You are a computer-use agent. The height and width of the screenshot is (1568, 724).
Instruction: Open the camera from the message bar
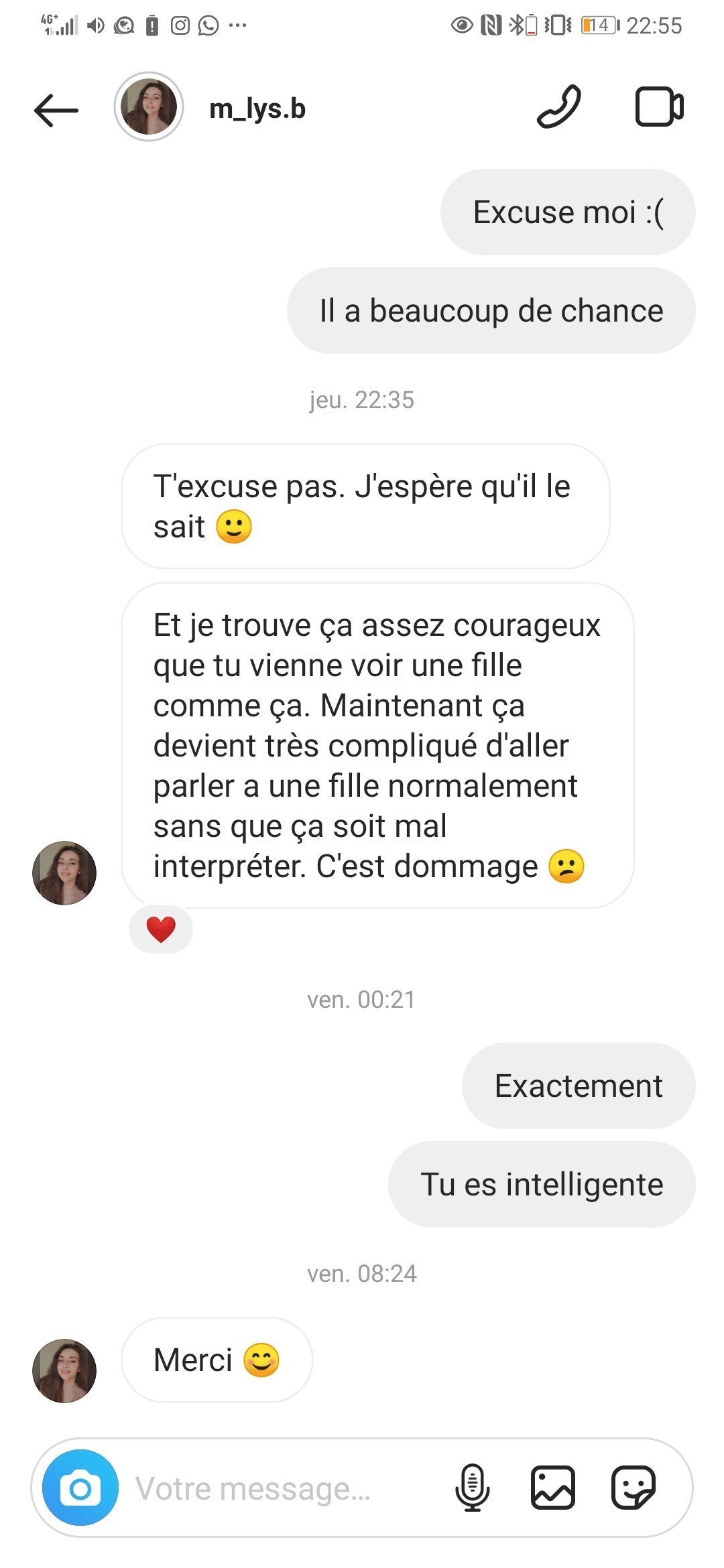click(80, 1488)
